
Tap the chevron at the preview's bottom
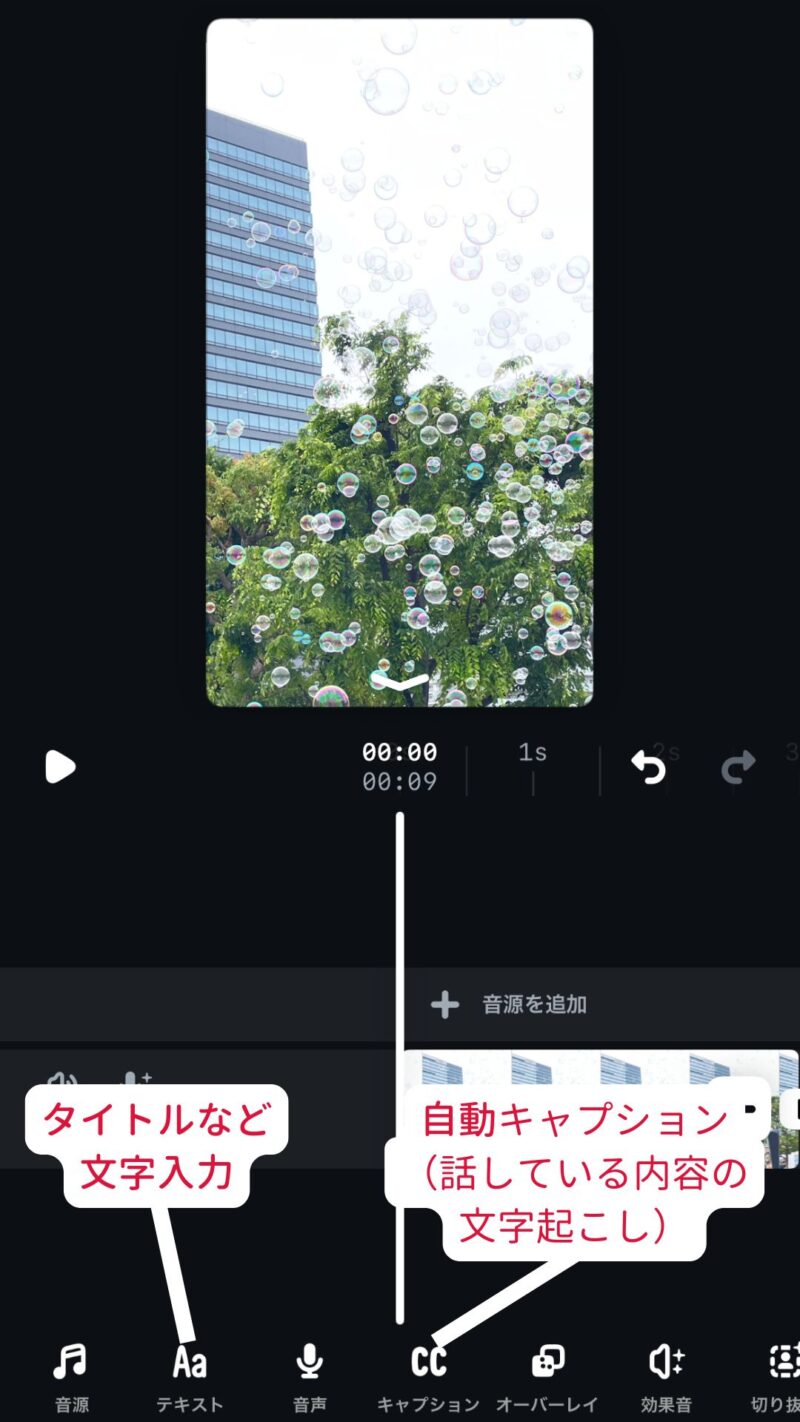399,682
